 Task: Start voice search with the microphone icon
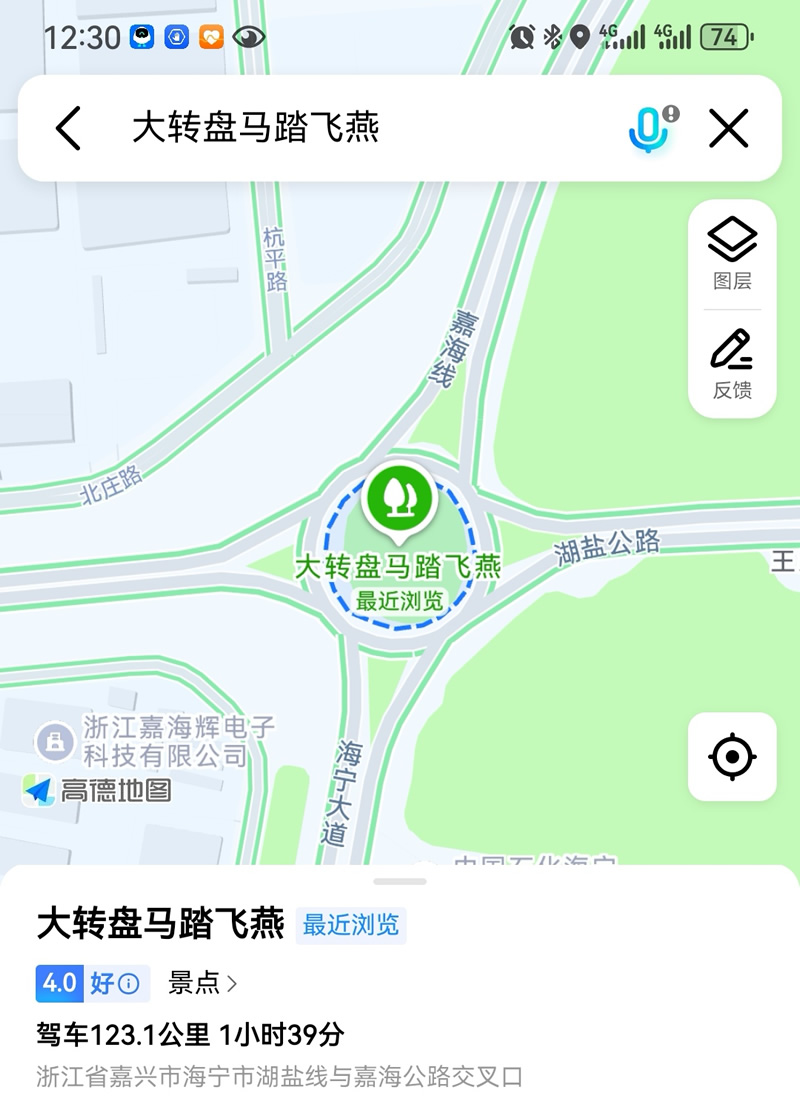tap(650, 129)
